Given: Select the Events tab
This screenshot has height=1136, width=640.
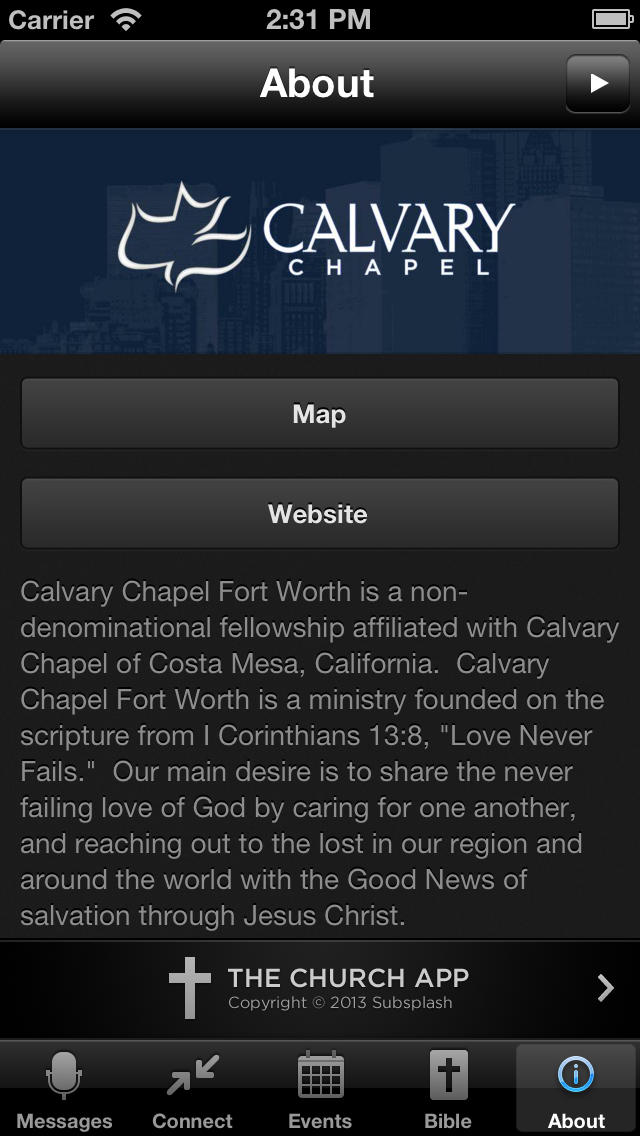Looking at the screenshot, I should (320, 1090).
